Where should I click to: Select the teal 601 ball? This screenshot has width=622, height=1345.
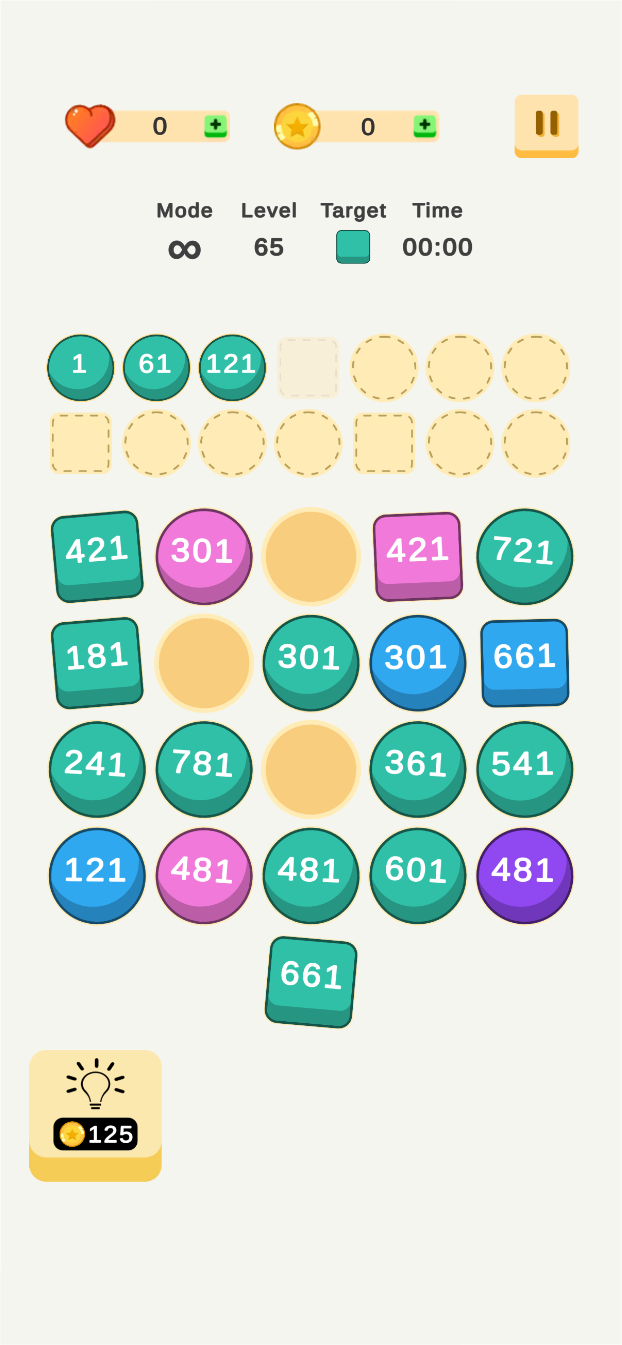click(x=417, y=874)
